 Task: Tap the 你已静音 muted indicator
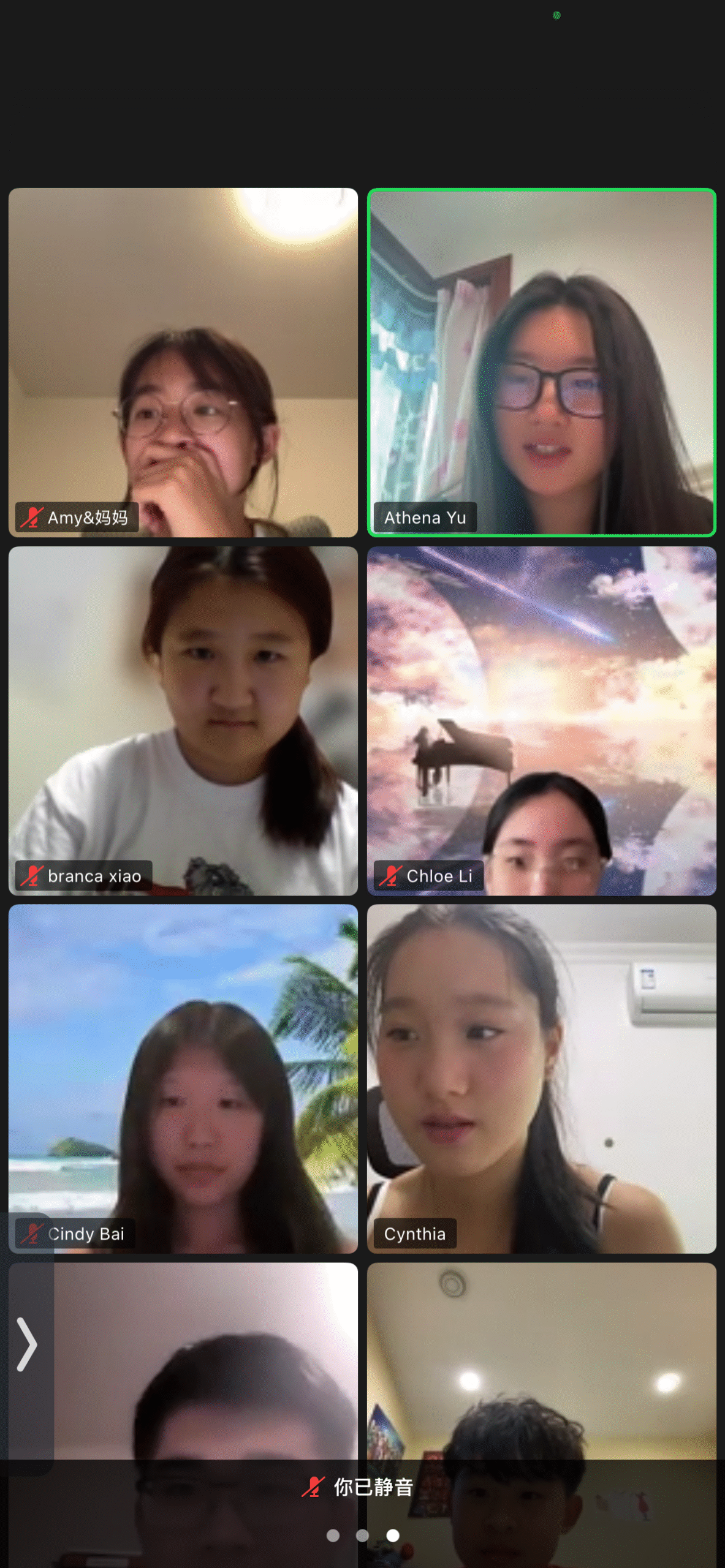(x=359, y=1487)
